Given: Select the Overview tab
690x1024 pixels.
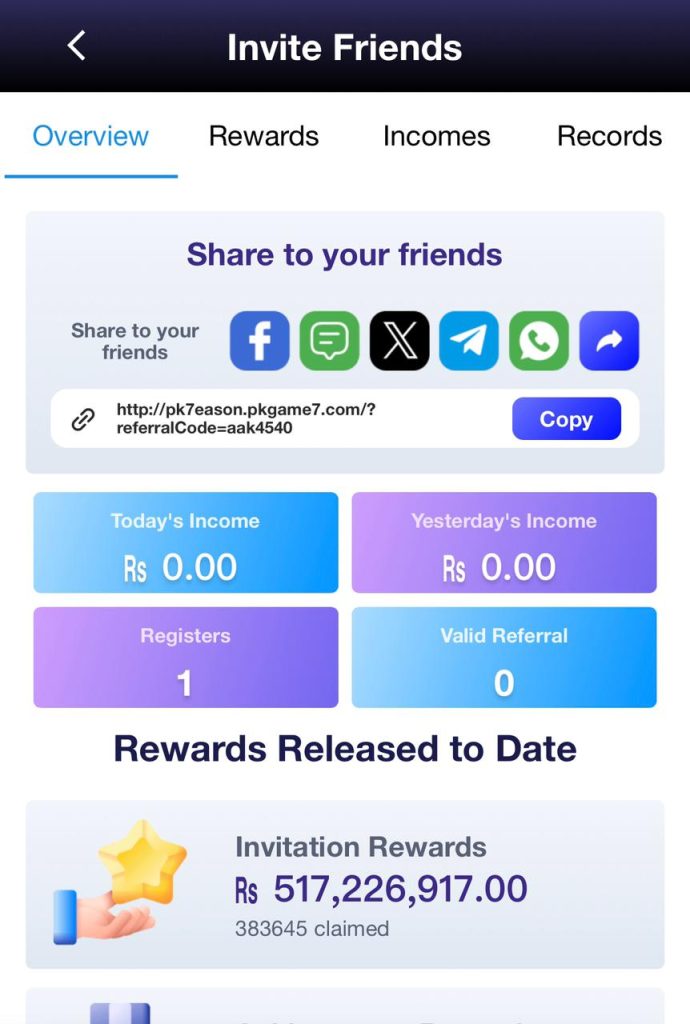Looking at the screenshot, I should tap(91, 136).
